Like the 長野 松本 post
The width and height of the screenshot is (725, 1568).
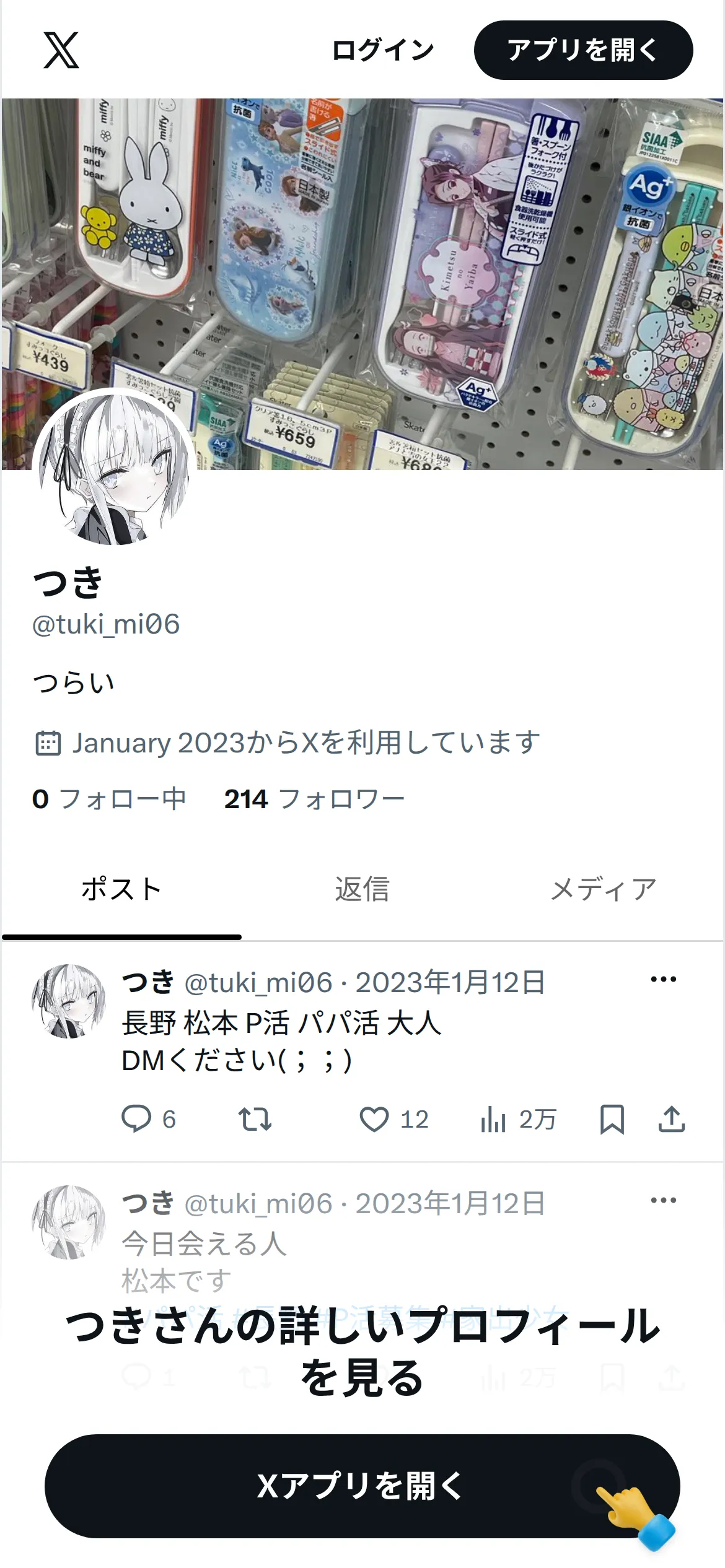[394, 1119]
